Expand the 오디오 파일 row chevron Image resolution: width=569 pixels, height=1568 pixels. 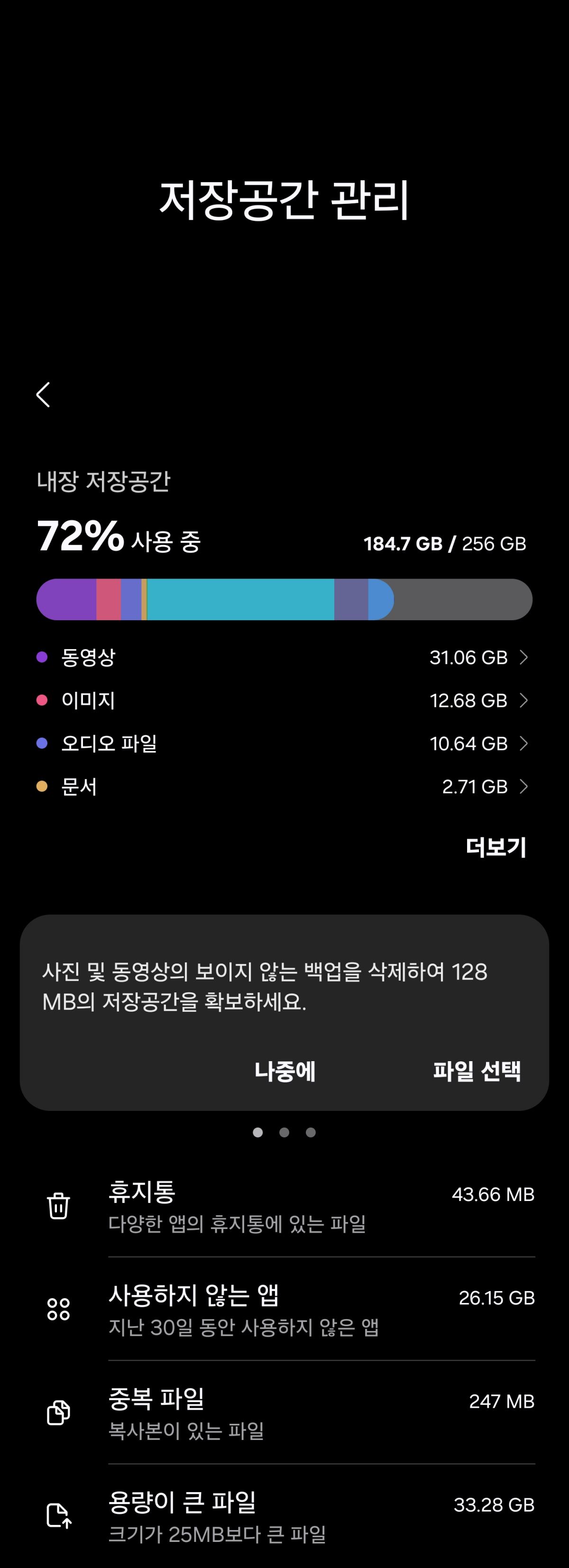[524, 743]
